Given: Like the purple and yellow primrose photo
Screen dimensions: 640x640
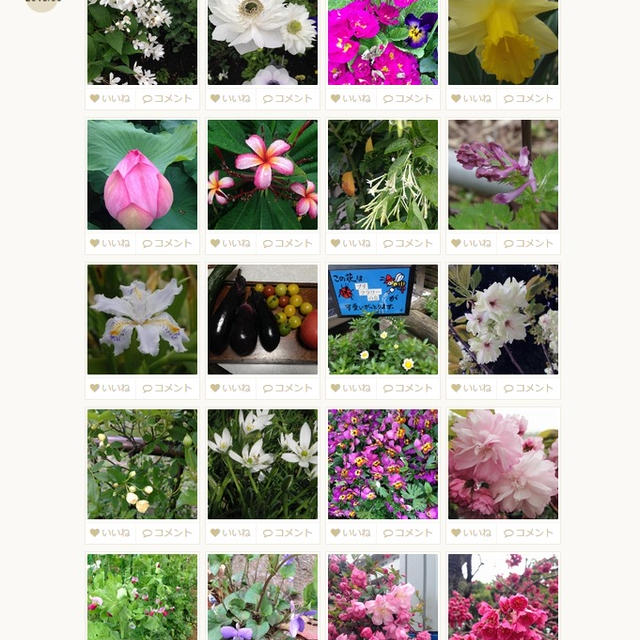Looking at the screenshot, I should (350, 533).
